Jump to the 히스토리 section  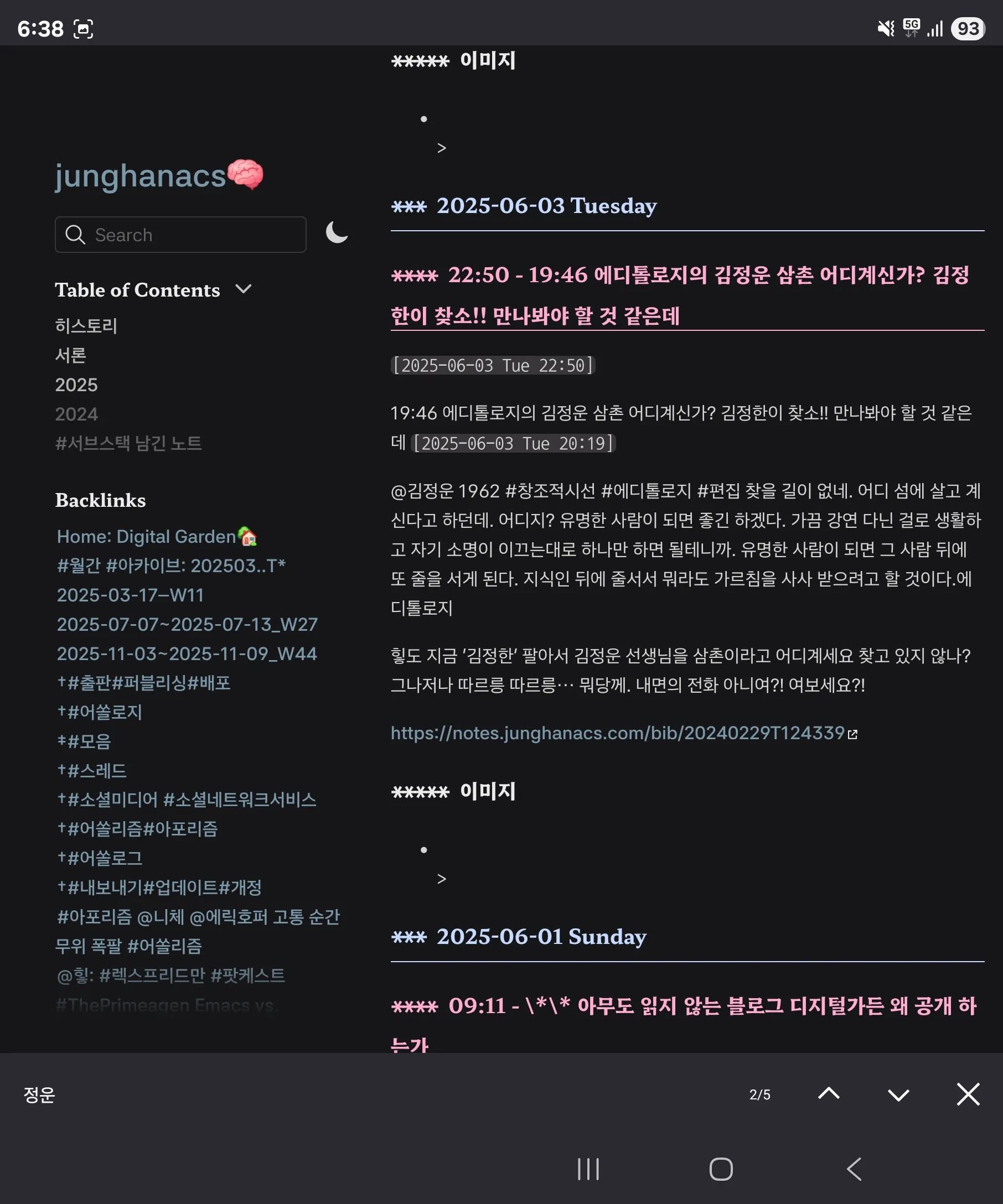point(86,326)
